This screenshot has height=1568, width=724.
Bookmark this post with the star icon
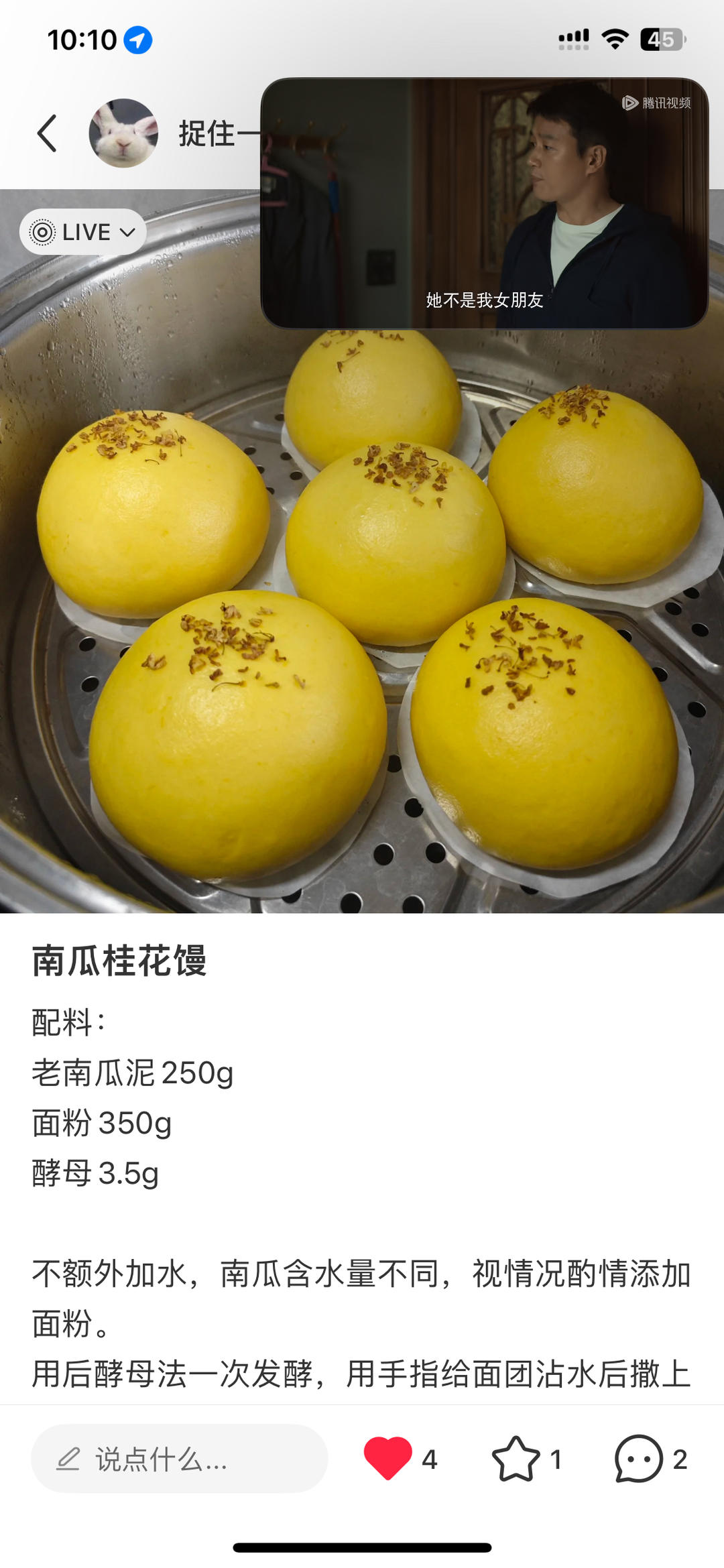tap(516, 1459)
